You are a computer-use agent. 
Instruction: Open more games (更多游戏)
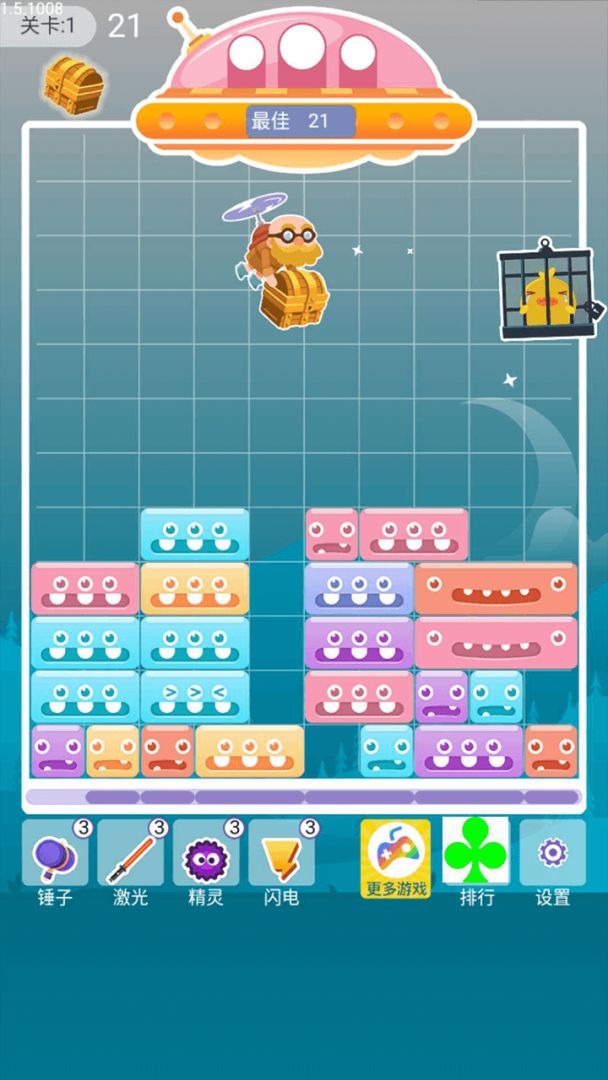[396, 858]
